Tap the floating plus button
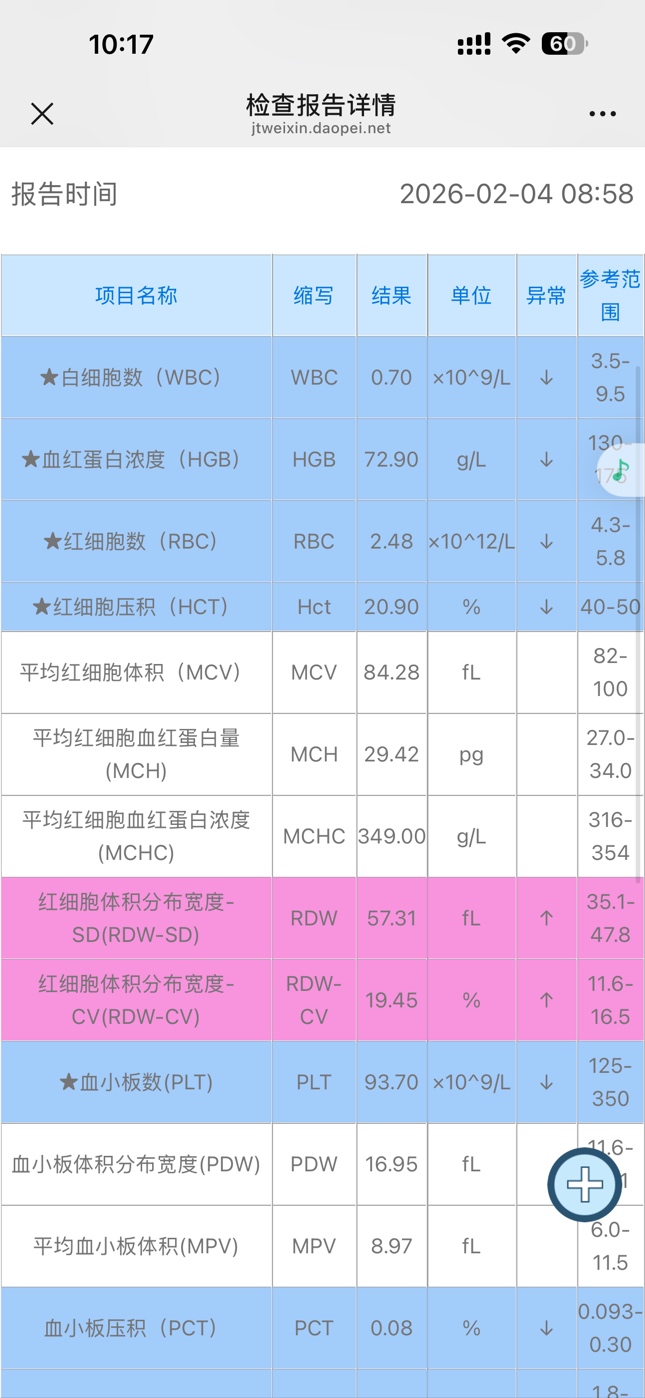Screen dimensions: 645x1398 coord(585,1185)
